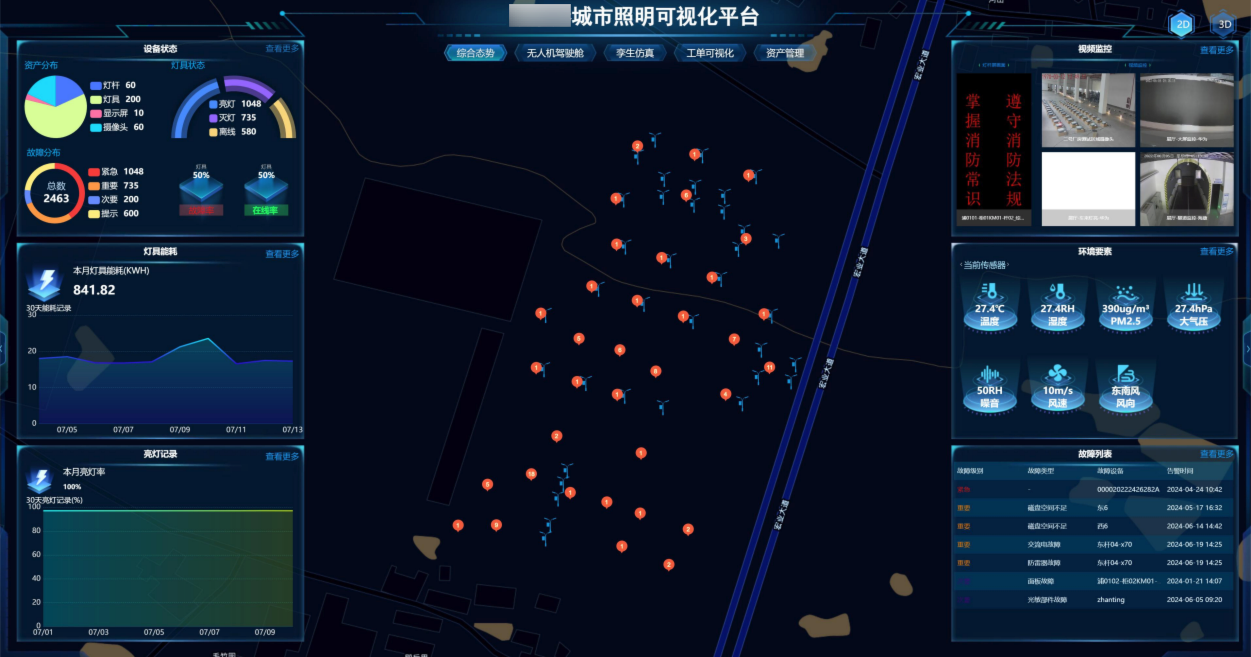The width and height of the screenshot is (1251, 657).
Task: Switch to the 孪生仿真 tab
Action: pos(634,53)
